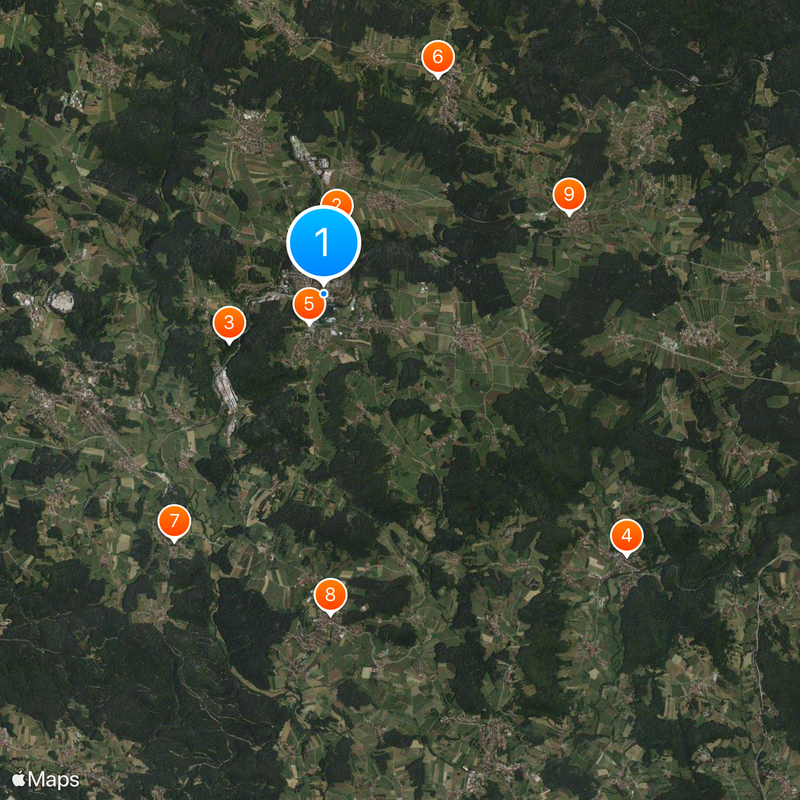Open map pin number 3
This screenshot has width=800, height=800.
tap(229, 323)
